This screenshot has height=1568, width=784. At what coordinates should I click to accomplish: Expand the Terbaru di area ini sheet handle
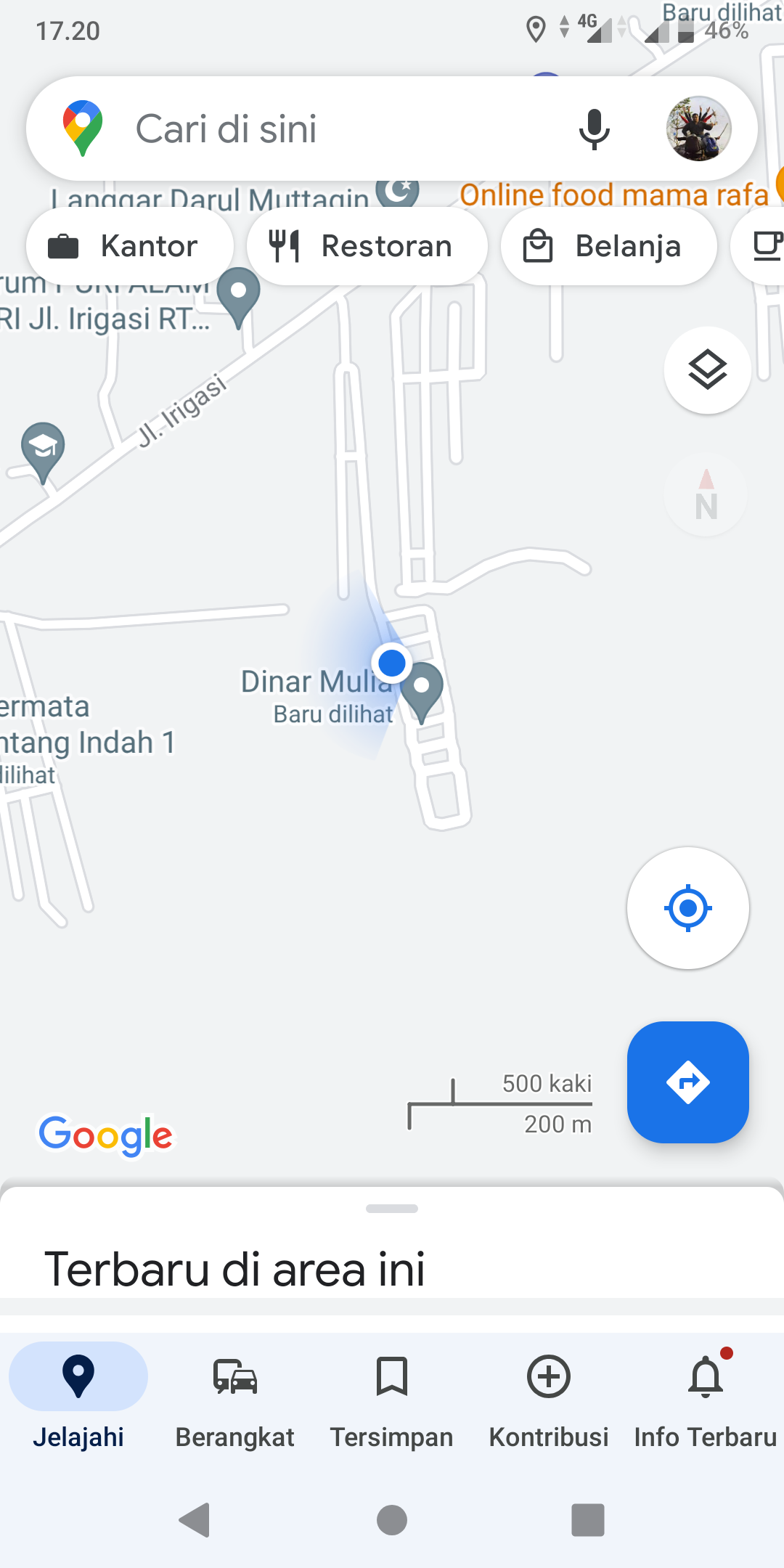pos(392,1209)
